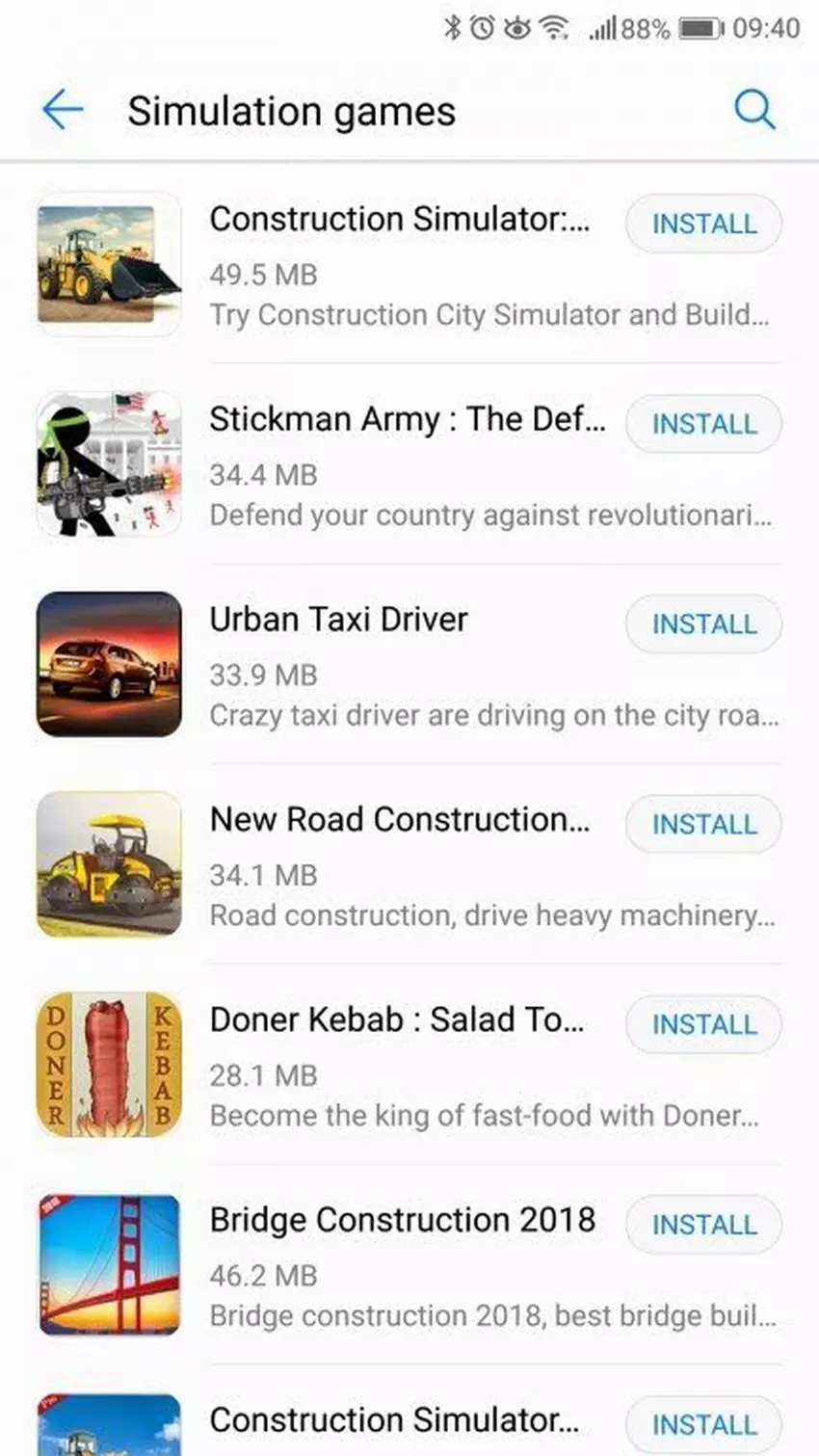Install New Road Construction game
819x1456 pixels.
pos(703,825)
